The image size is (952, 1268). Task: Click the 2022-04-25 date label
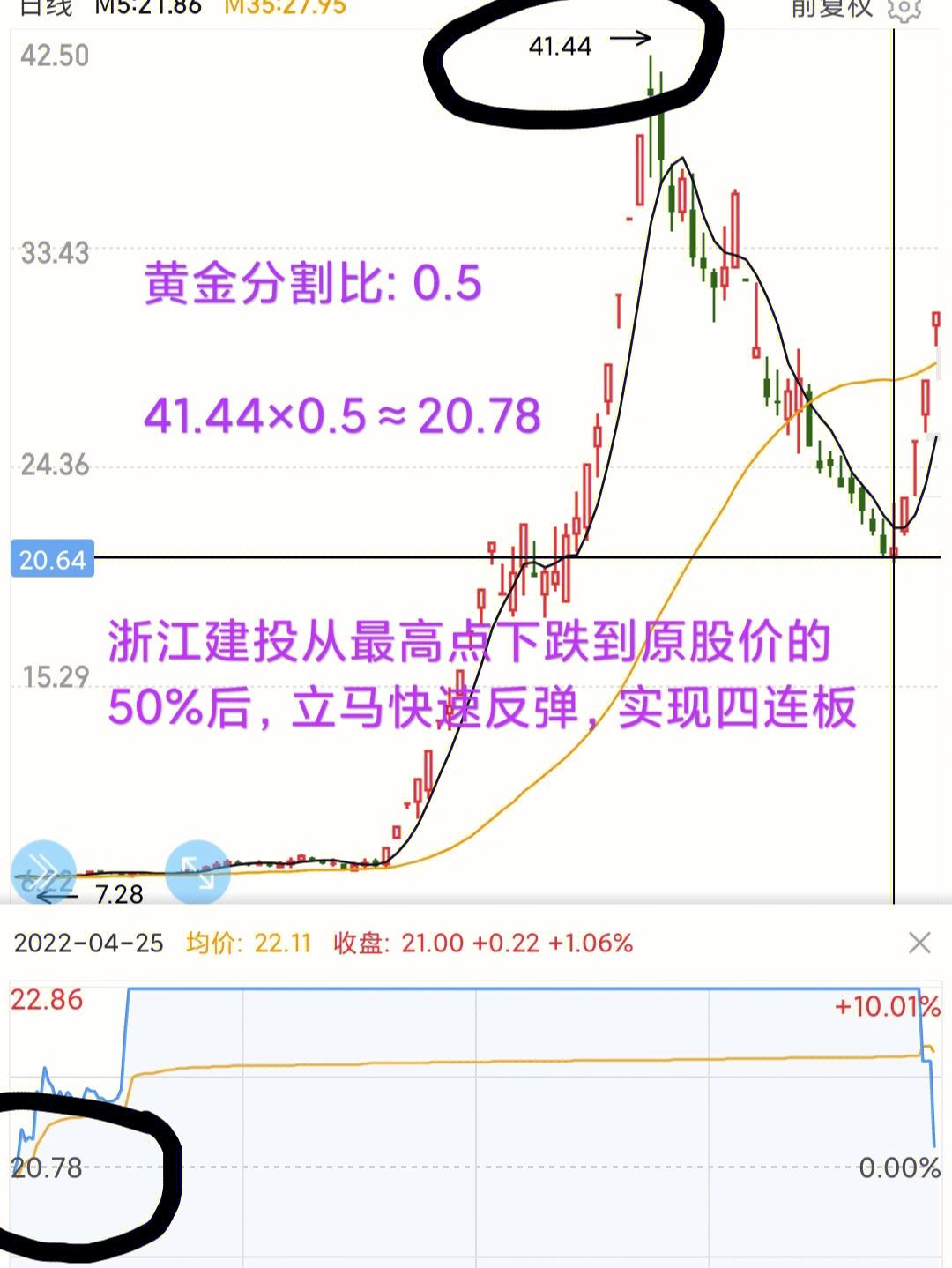tap(90, 943)
